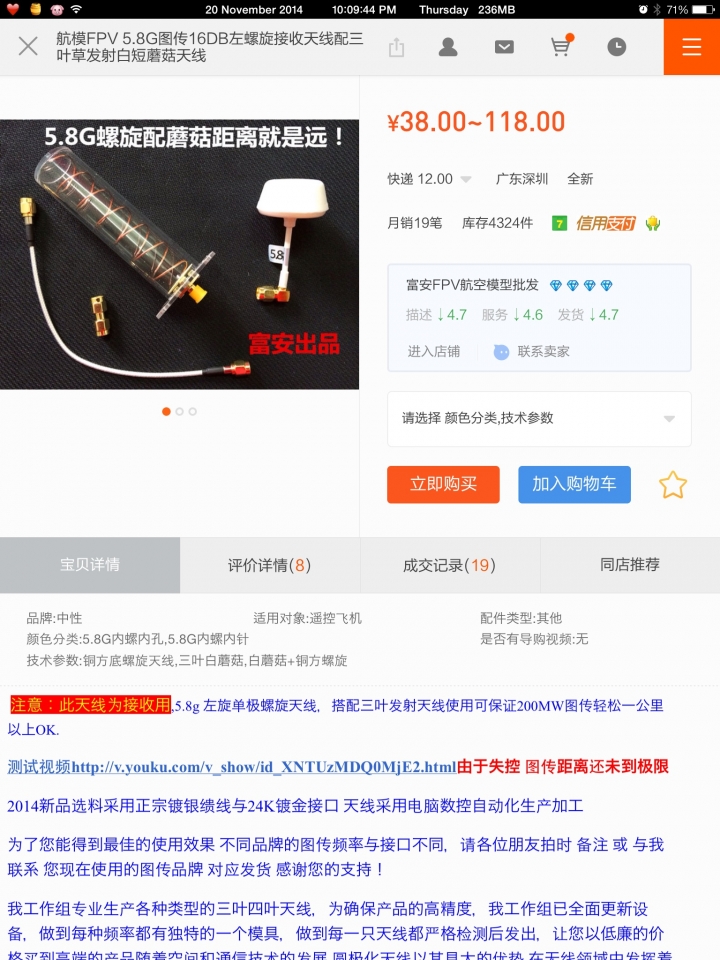
Task: Tap 立即购买 to buy now
Action: pos(443,484)
